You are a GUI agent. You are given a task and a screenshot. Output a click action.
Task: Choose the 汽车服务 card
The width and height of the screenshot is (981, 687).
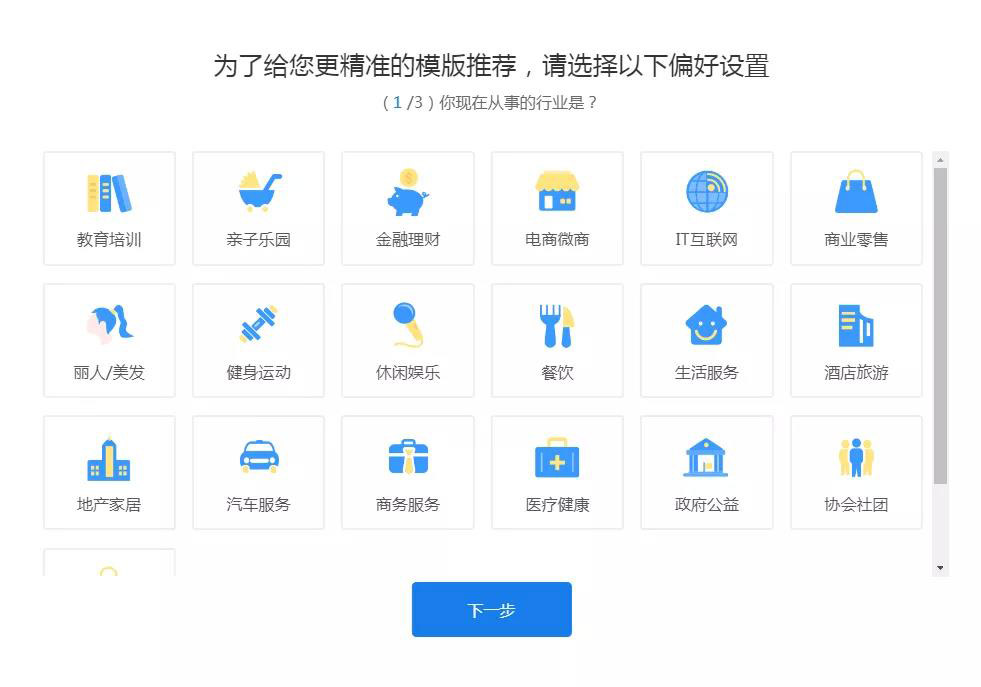click(x=258, y=472)
